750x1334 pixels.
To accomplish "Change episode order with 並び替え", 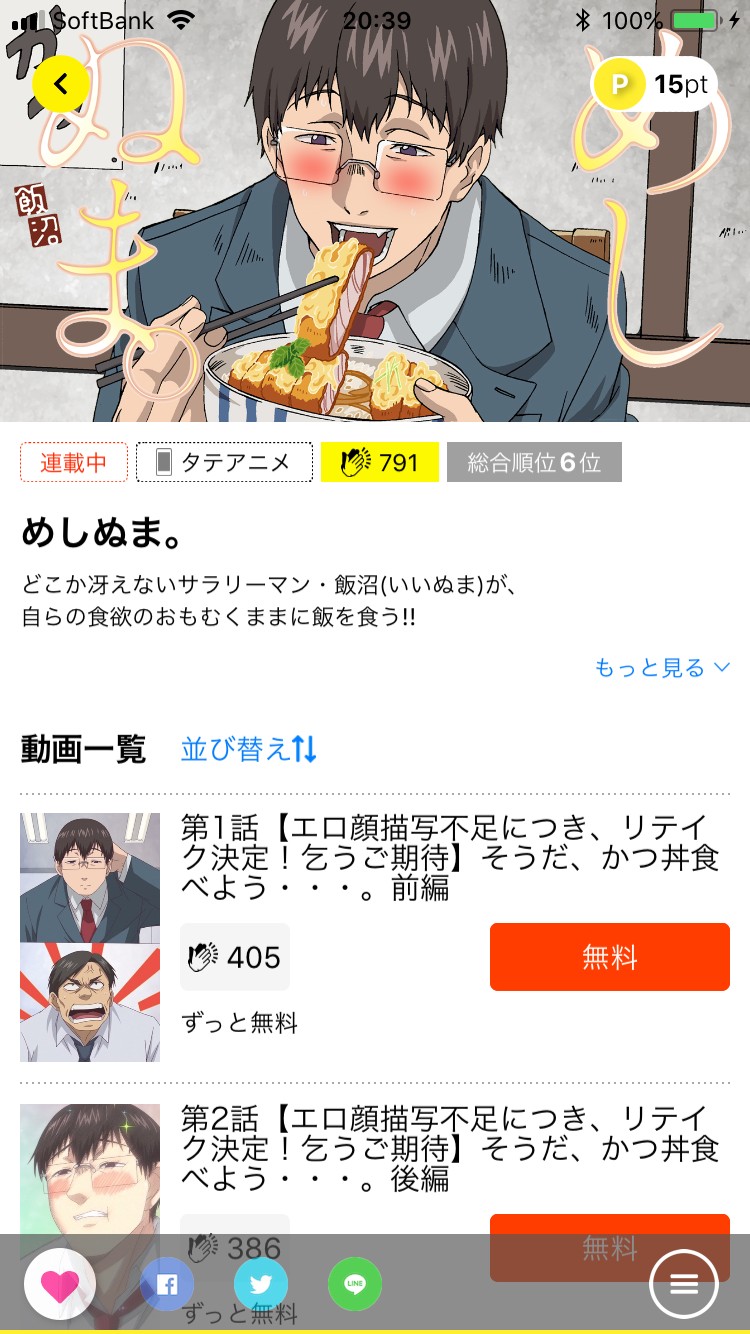I will click(x=249, y=749).
